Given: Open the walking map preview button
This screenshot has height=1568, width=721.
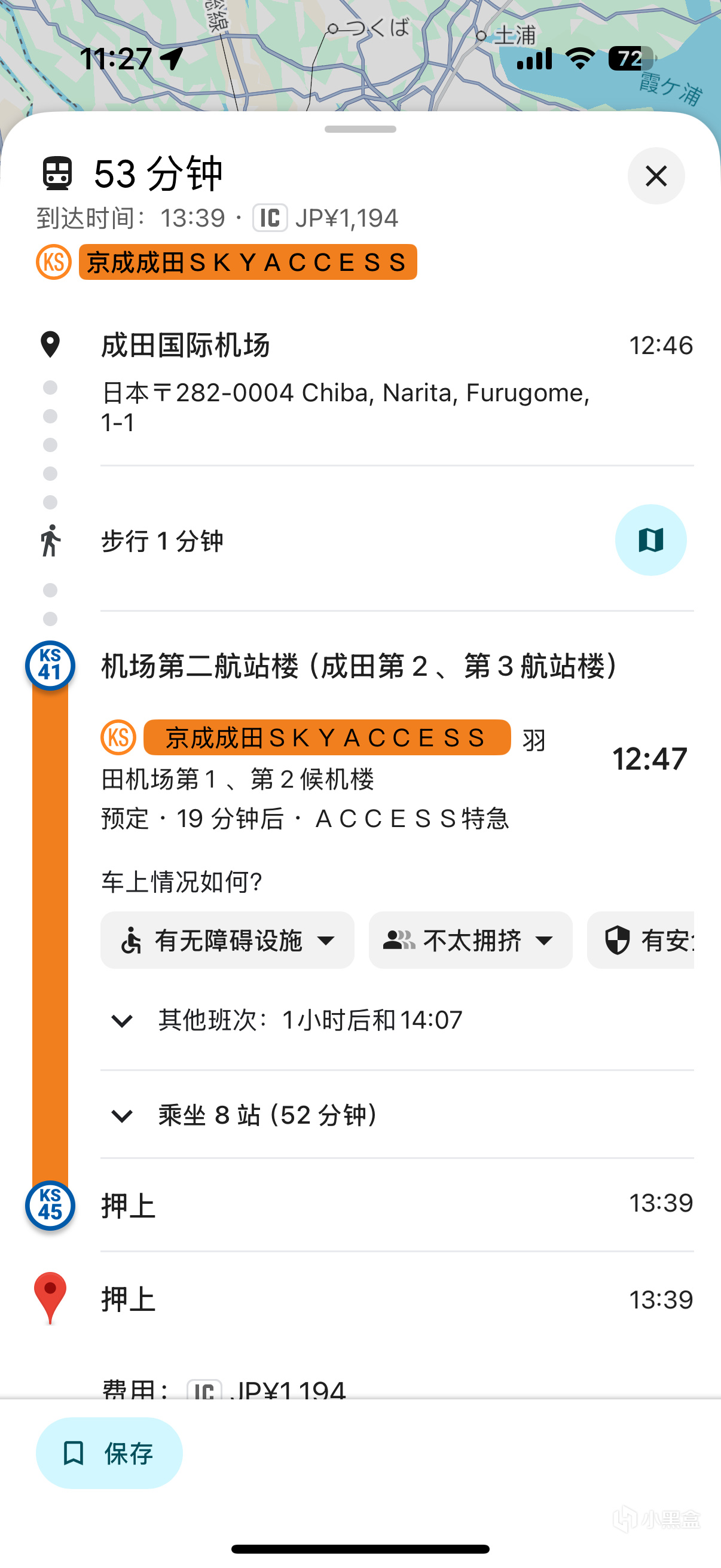Looking at the screenshot, I should [650, 540].
